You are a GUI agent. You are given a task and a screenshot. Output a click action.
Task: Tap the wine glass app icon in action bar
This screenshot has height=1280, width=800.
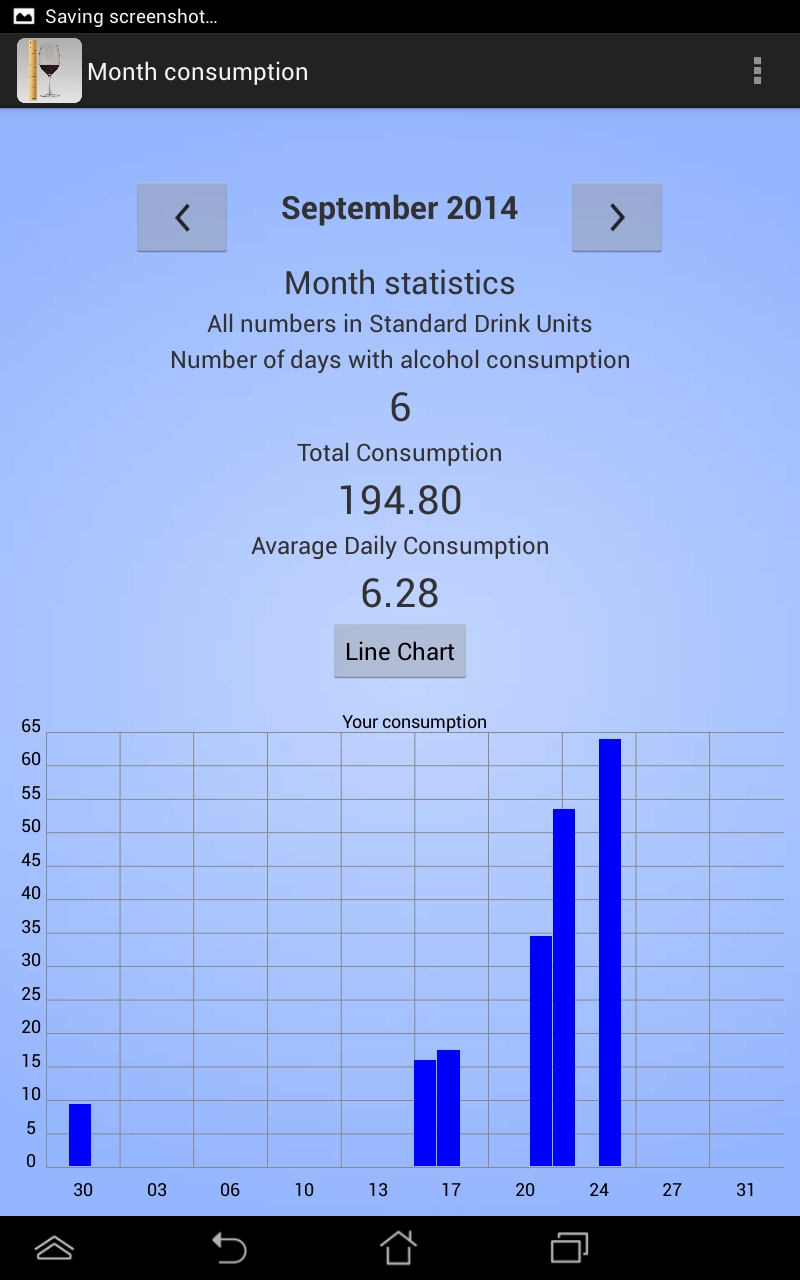49,70
